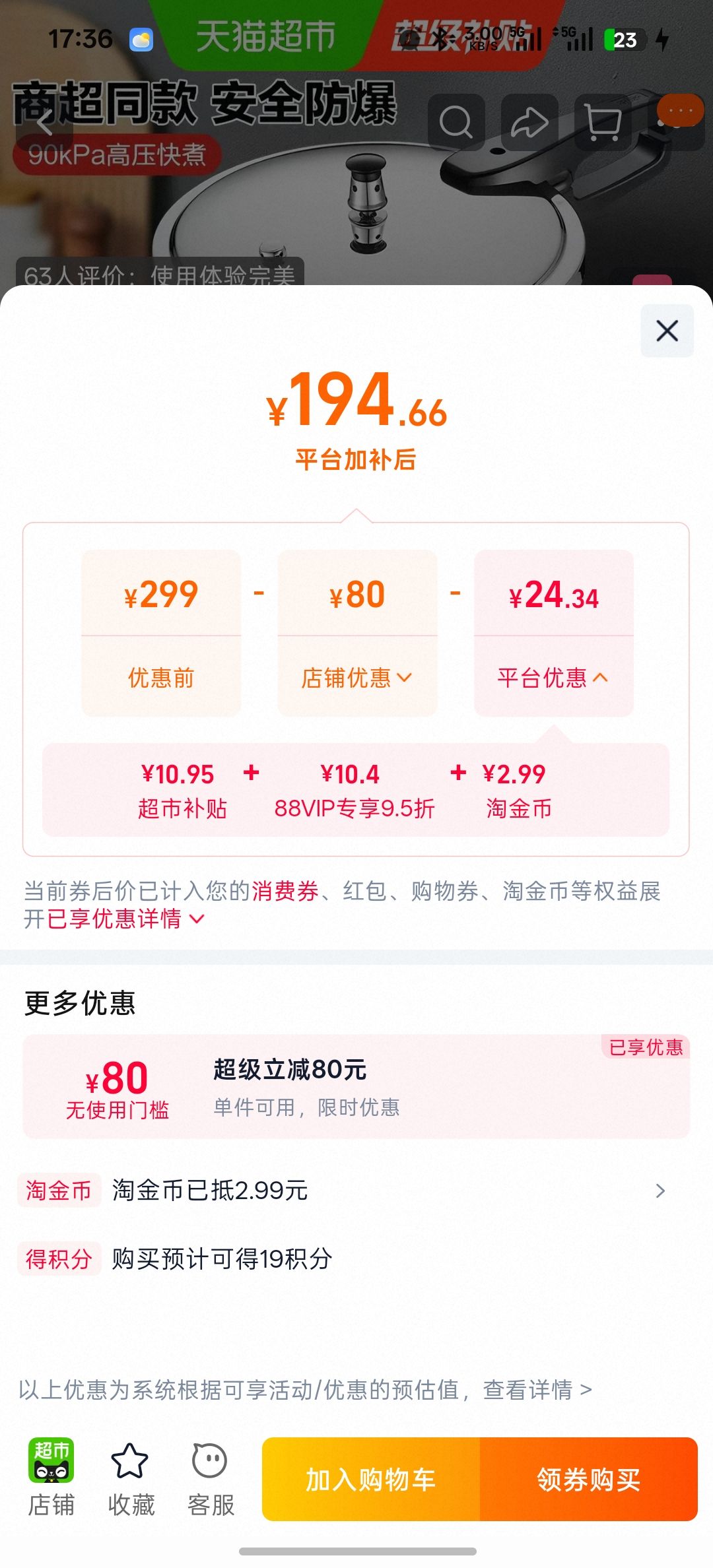Tap 领券购买 to buy with coupon
Screen dimensions: 713x1568
[589, 1479]
